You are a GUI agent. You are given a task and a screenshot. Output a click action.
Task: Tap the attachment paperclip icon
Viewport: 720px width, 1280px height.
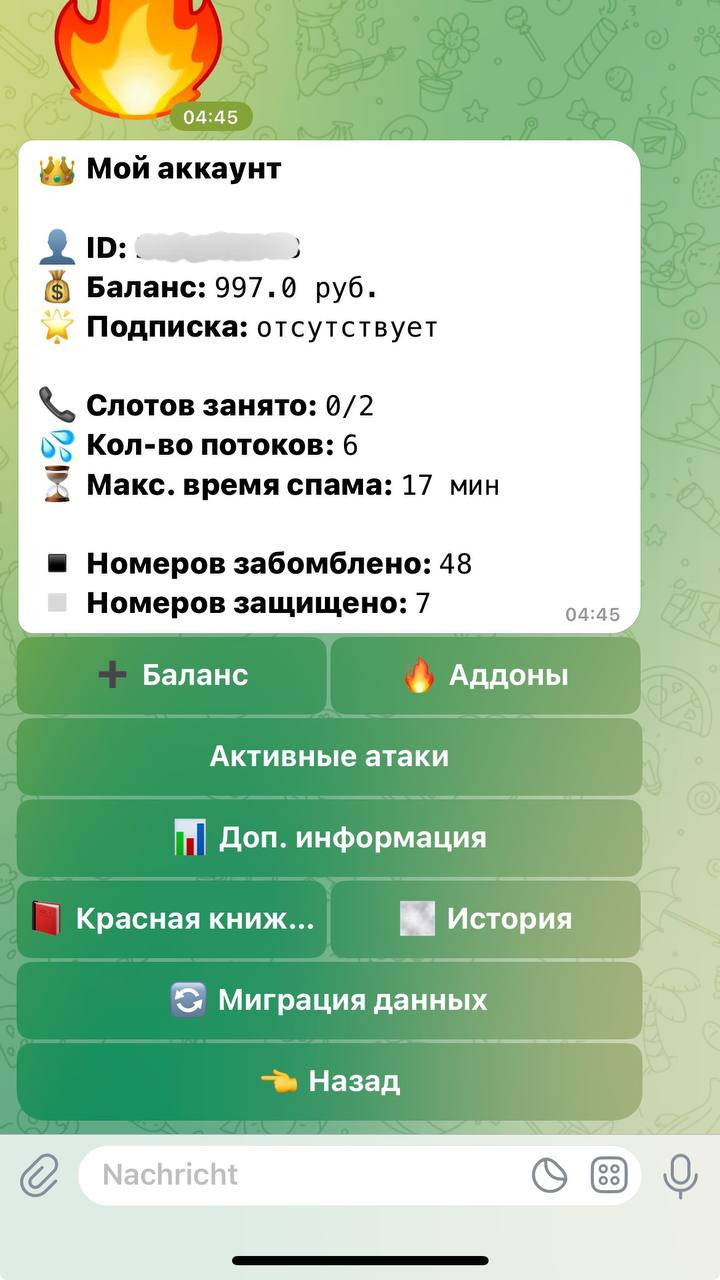[40, 1174]
